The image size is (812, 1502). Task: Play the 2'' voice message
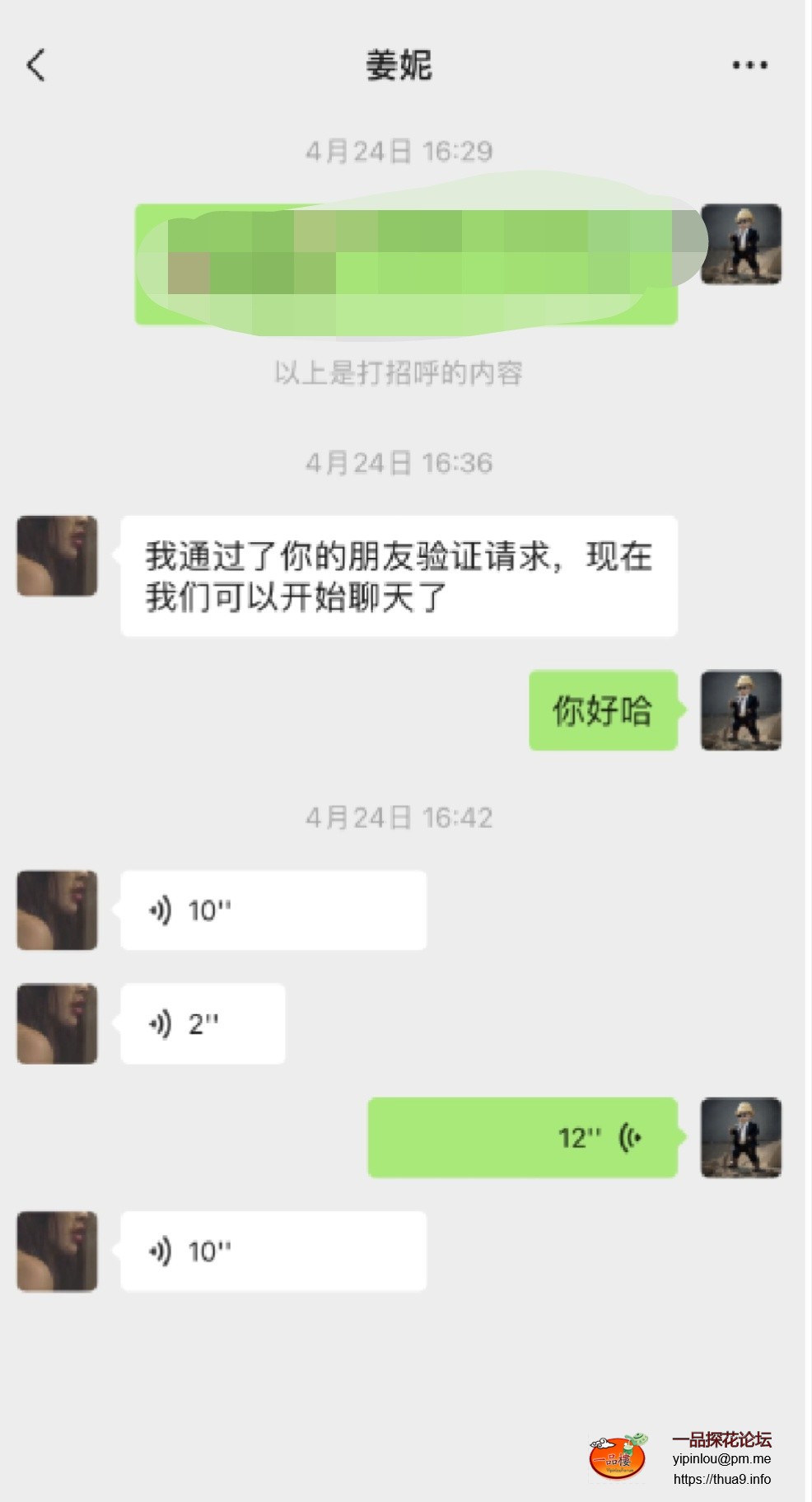tap(203, 1023)
